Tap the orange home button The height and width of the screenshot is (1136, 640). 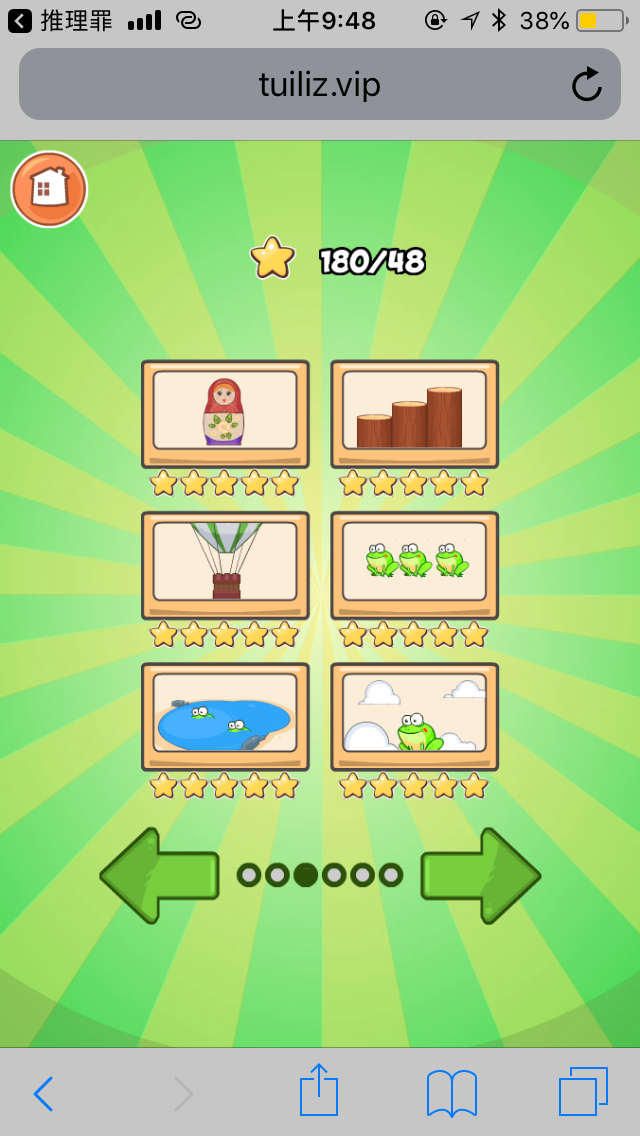pos(49,189)
